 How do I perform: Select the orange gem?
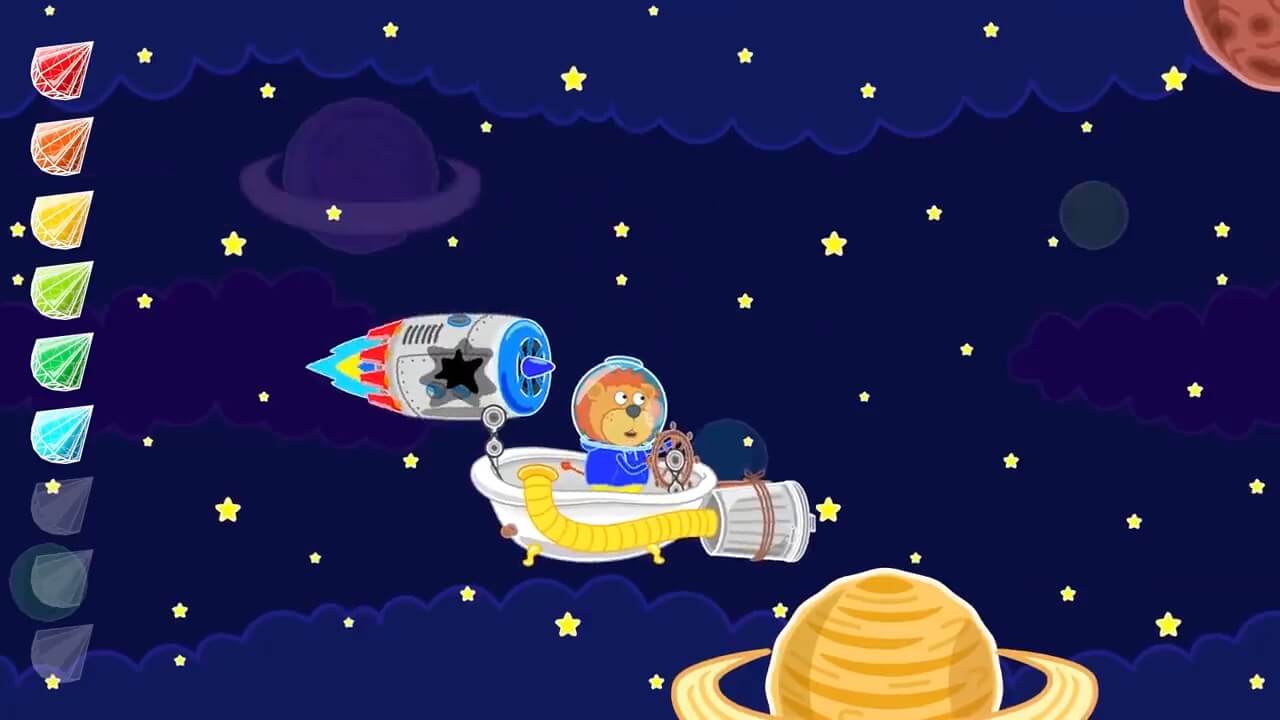(x=61, y=146)
